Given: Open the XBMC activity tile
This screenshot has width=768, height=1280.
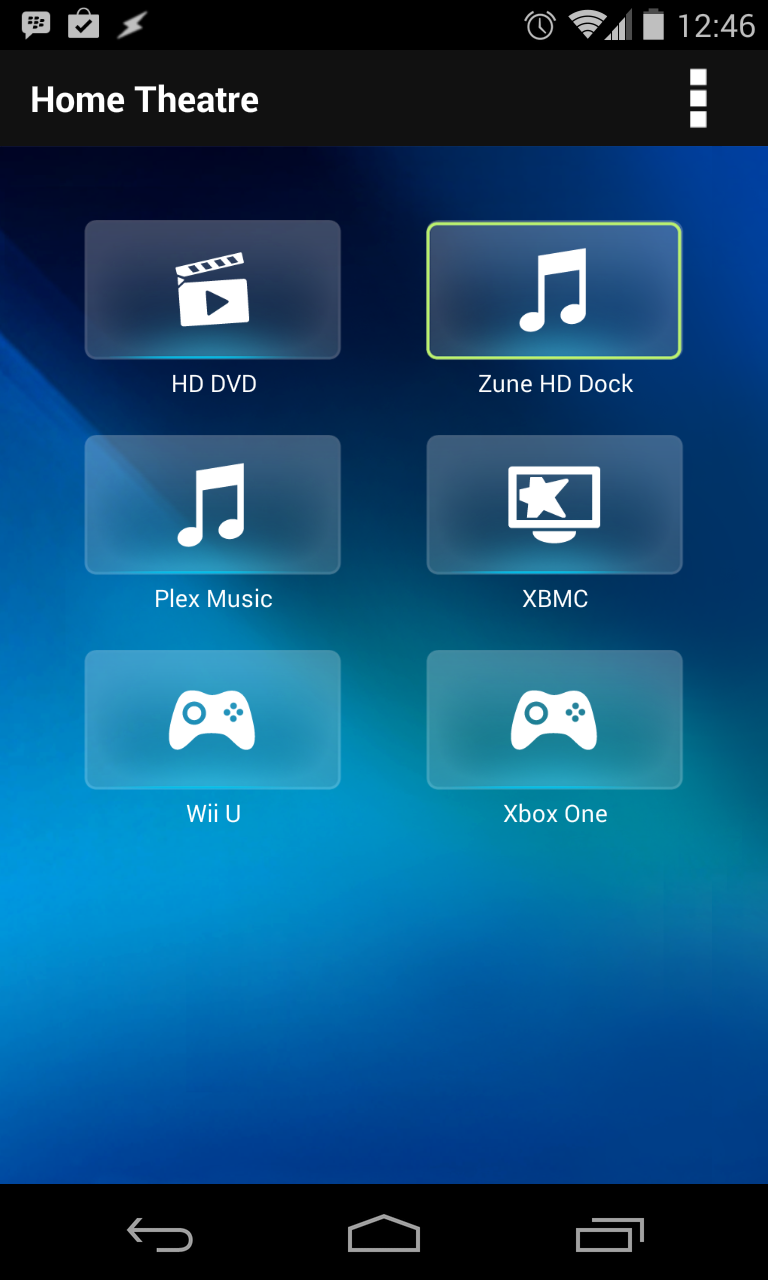Looking at the screenshot, I should (x=554, y=505).
